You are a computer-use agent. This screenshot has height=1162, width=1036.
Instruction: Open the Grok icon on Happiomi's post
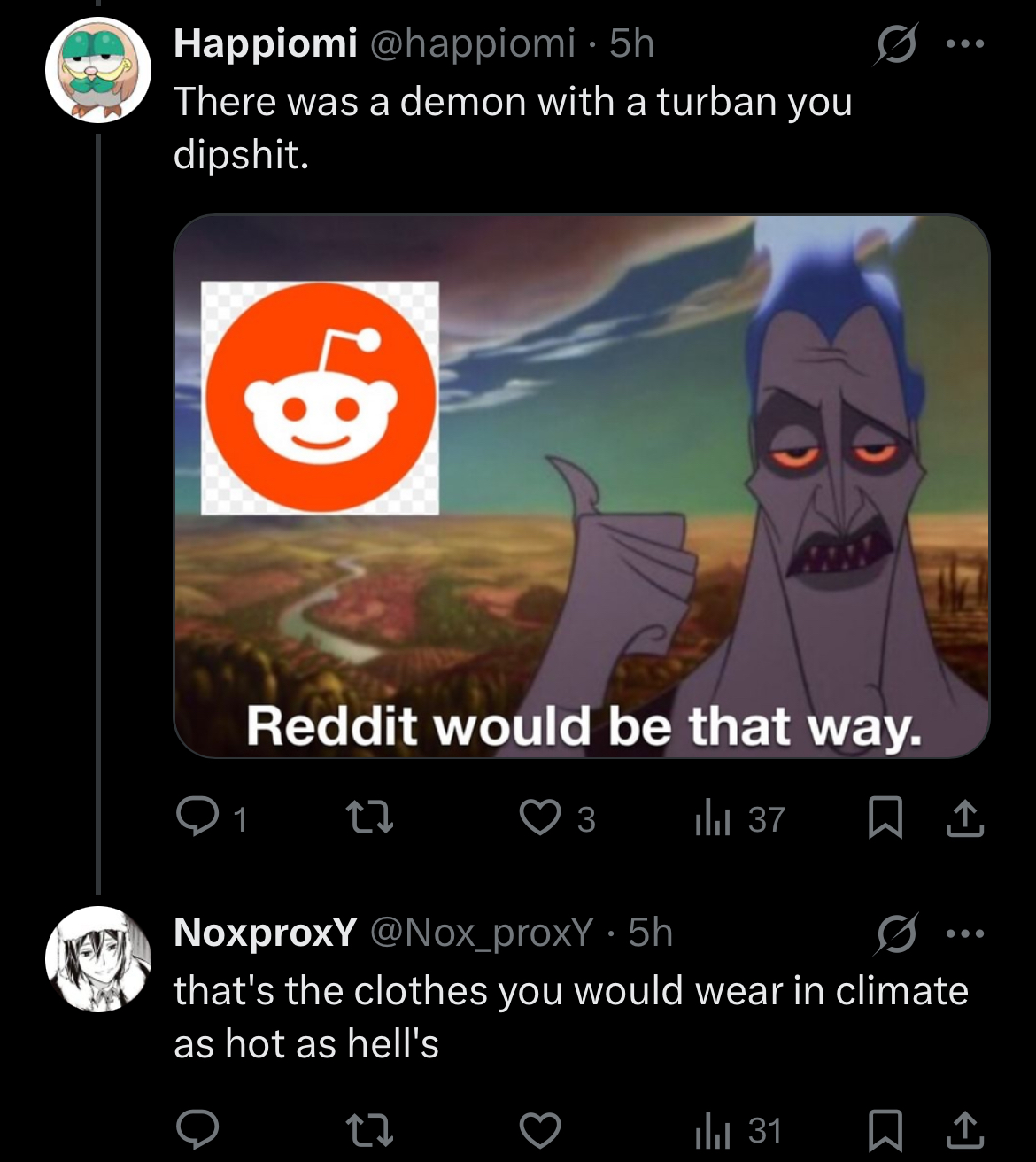[x=895, y=44]
